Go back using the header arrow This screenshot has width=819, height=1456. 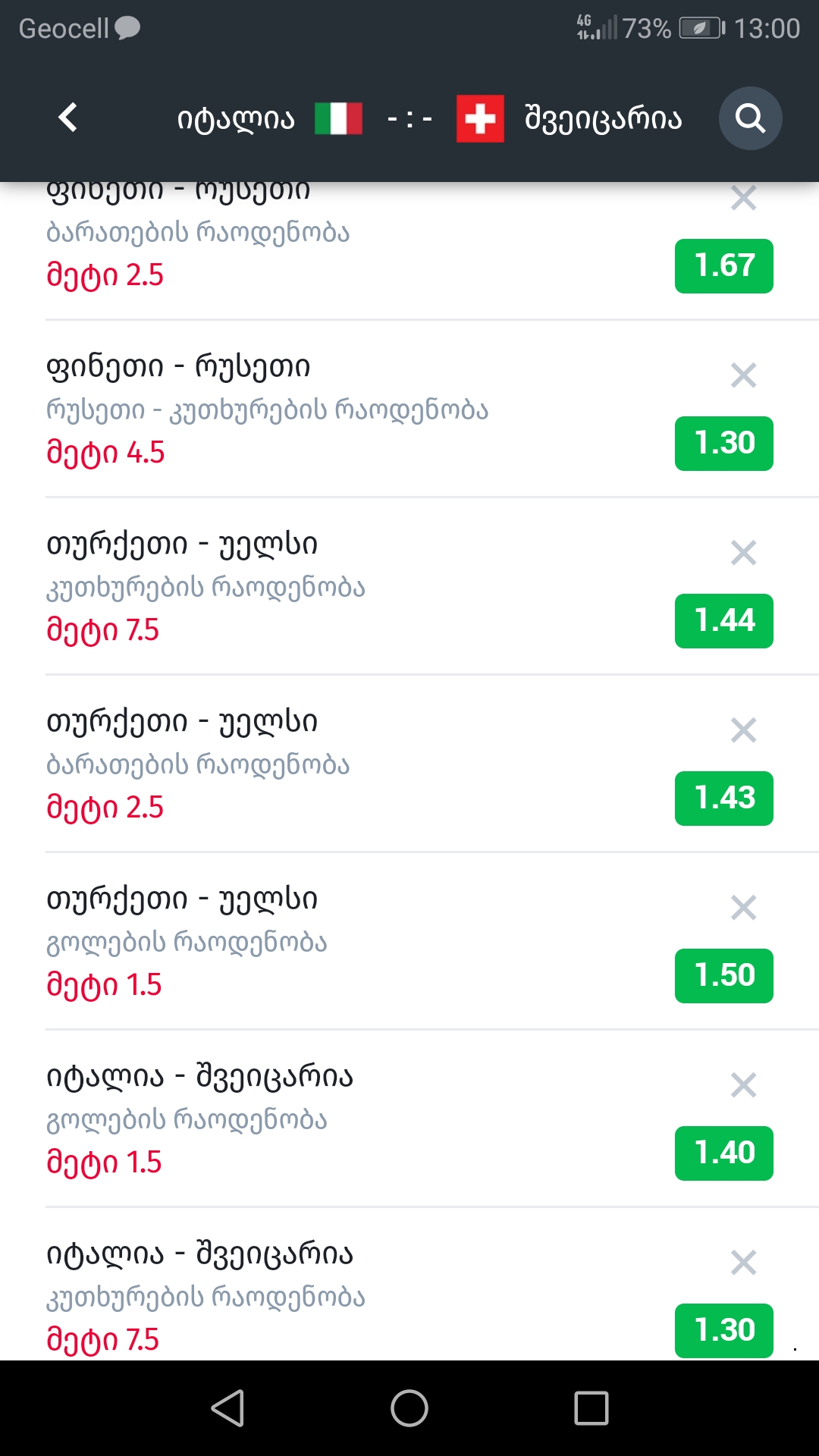[x=68, y=118]
